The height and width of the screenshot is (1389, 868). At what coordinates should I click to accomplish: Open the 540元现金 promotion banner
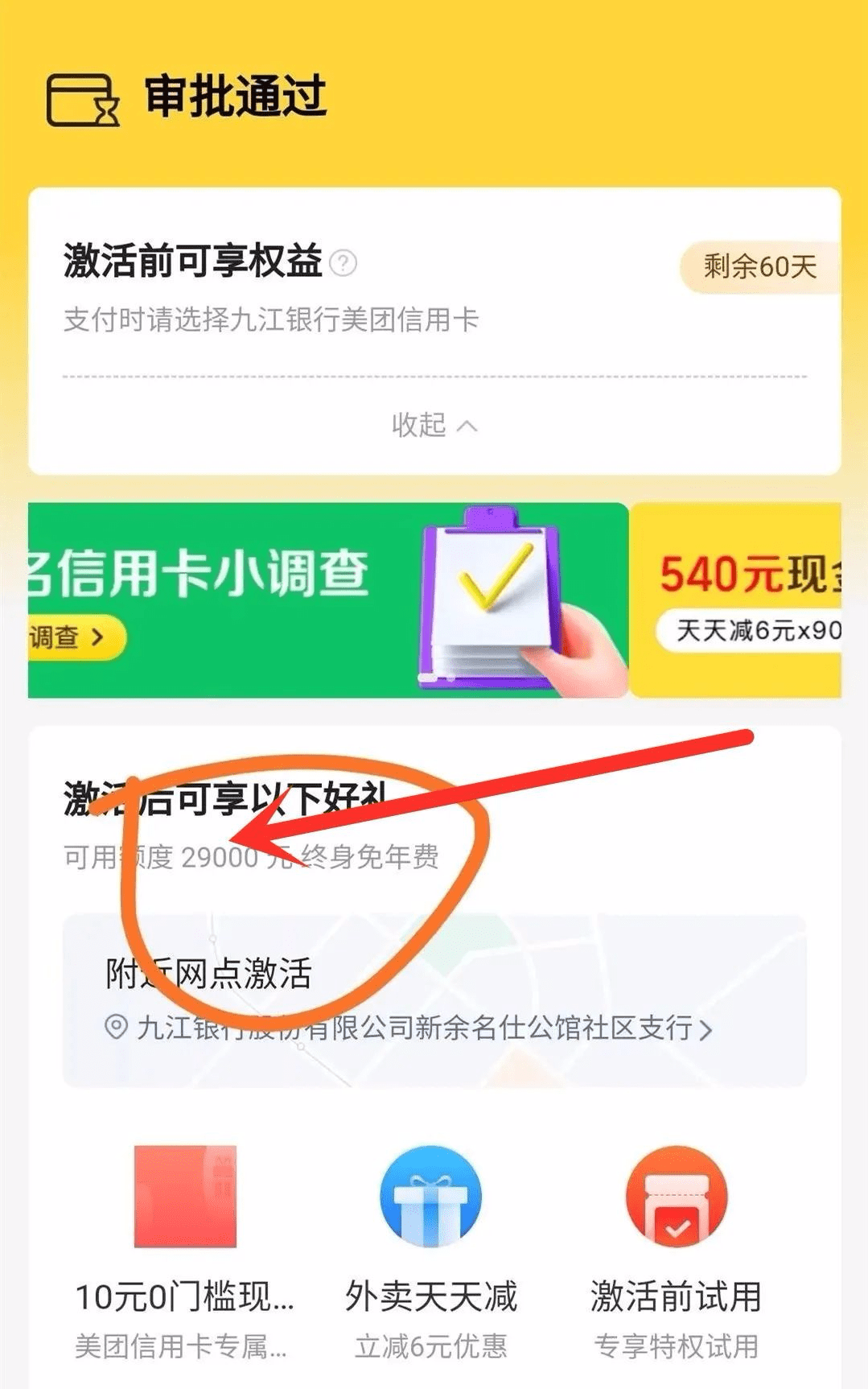[736, 600]
